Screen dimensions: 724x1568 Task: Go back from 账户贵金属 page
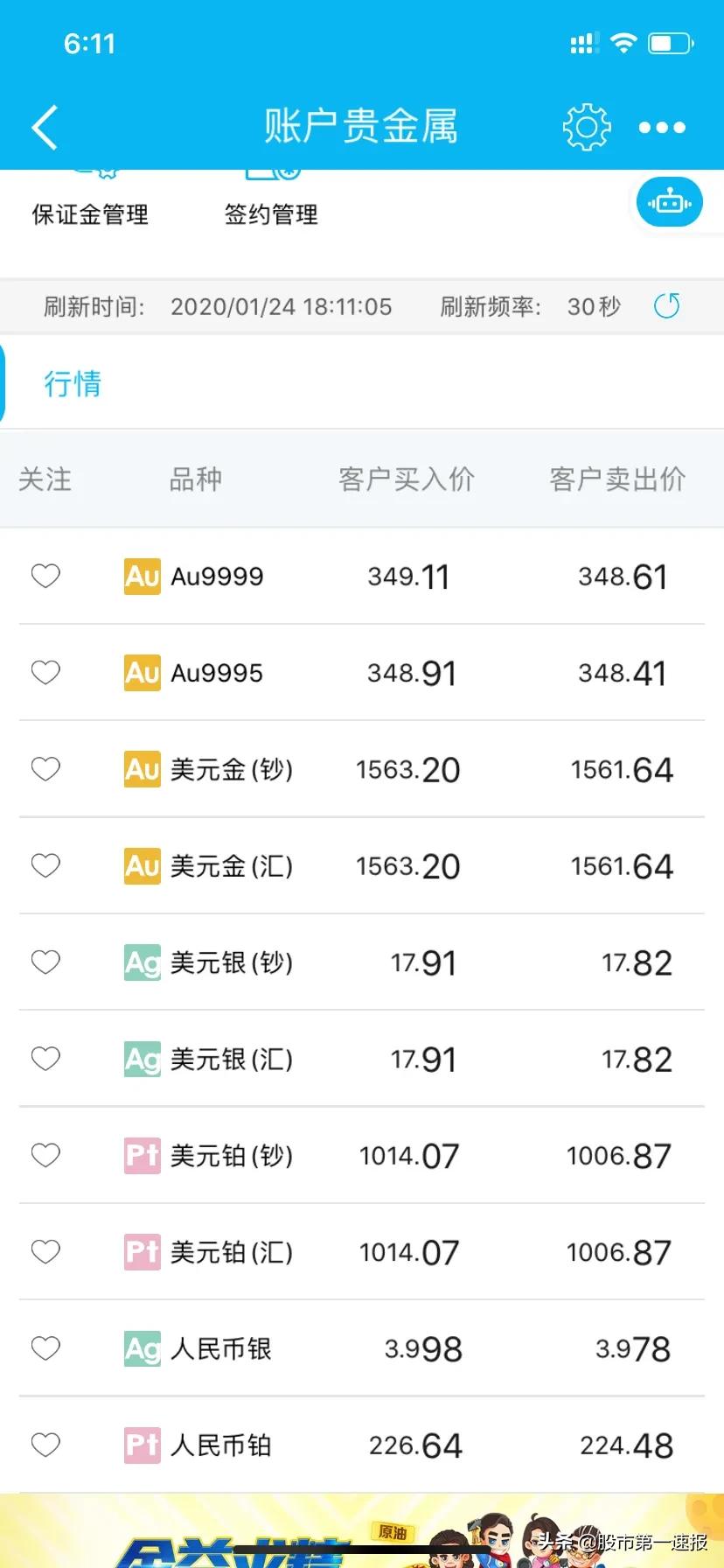coord(45,128)
